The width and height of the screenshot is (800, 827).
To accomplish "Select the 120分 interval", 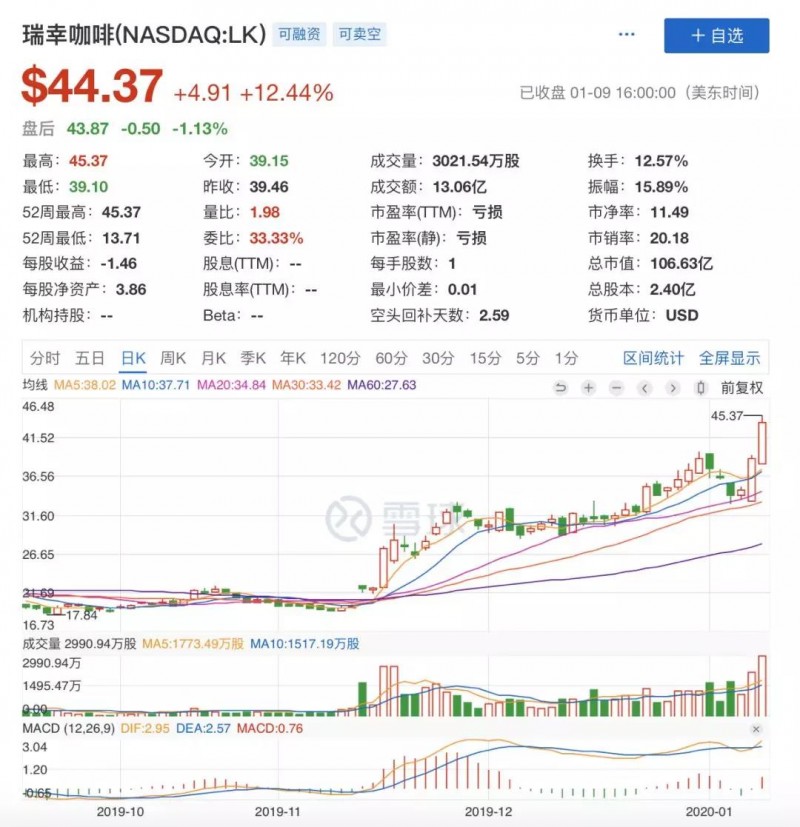I will click(x=340, y=358).
